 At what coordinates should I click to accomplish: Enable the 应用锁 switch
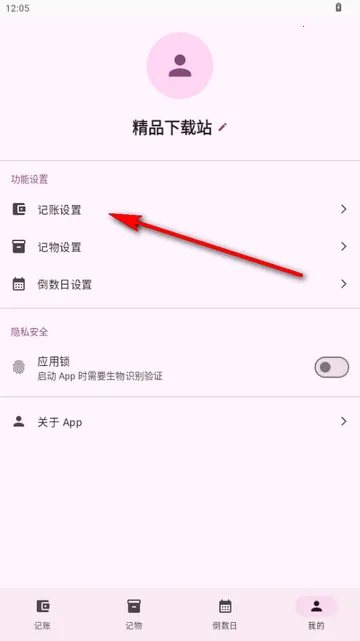pos(331,367)
